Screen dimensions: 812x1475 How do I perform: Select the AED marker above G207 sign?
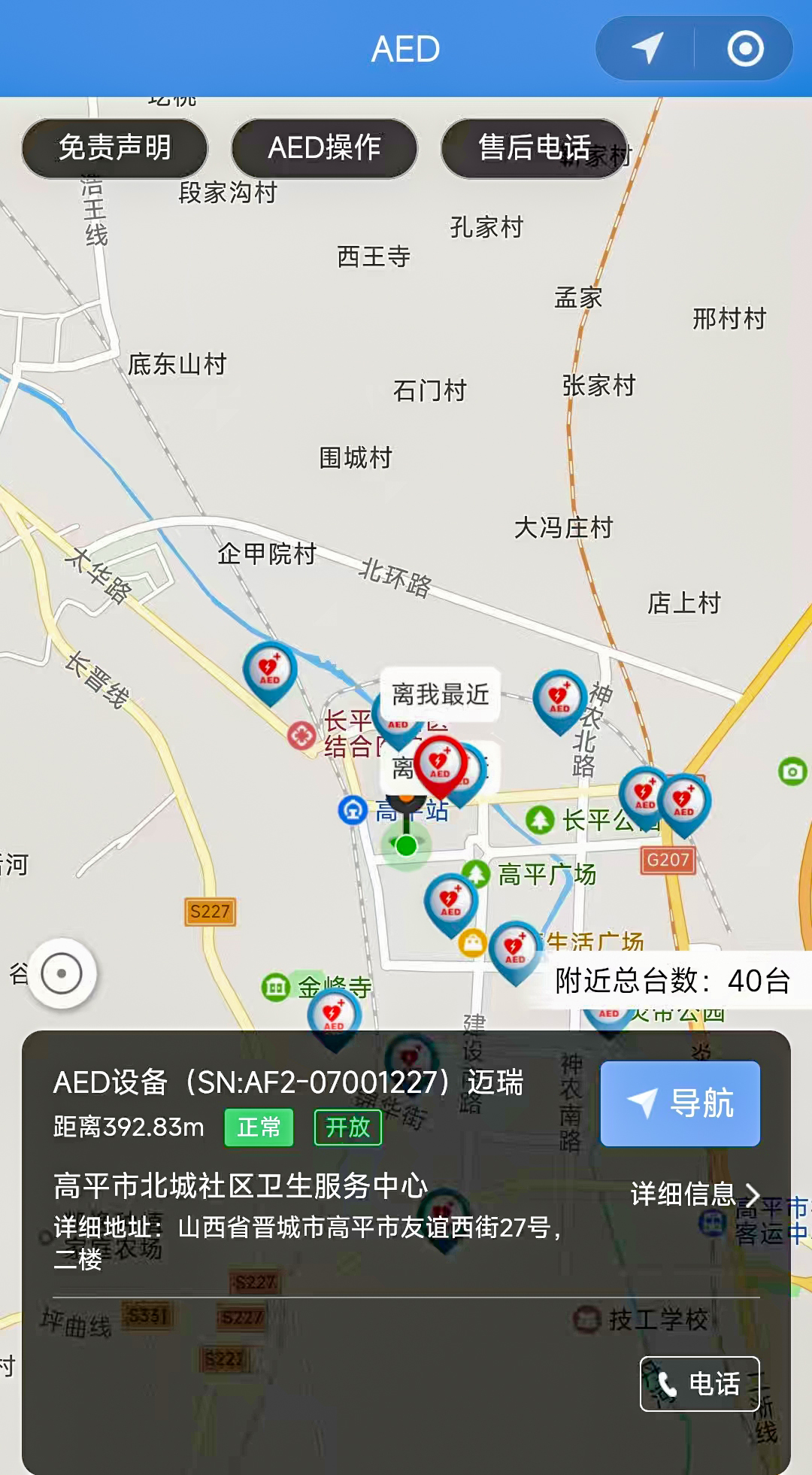coord(684,802)
